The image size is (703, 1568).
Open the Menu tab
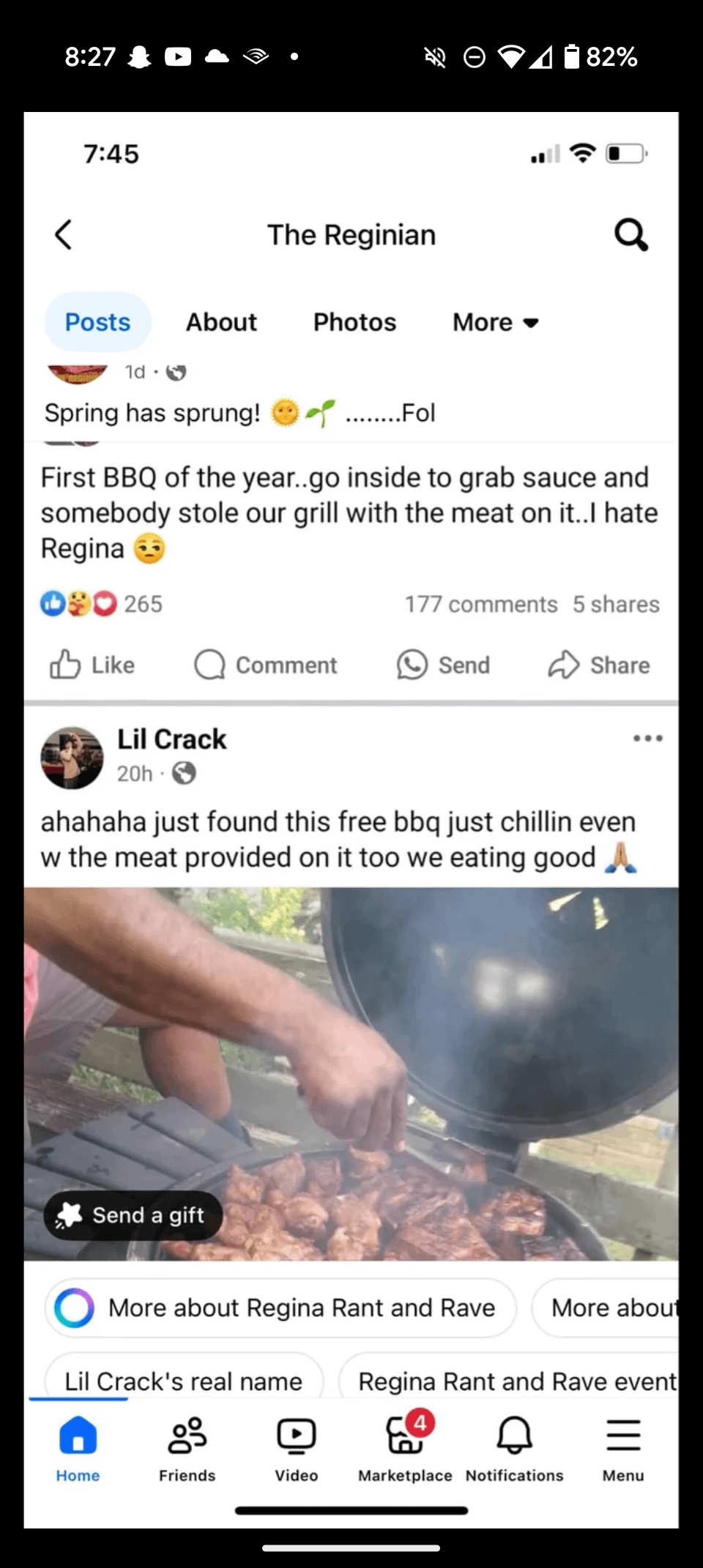623,1447
